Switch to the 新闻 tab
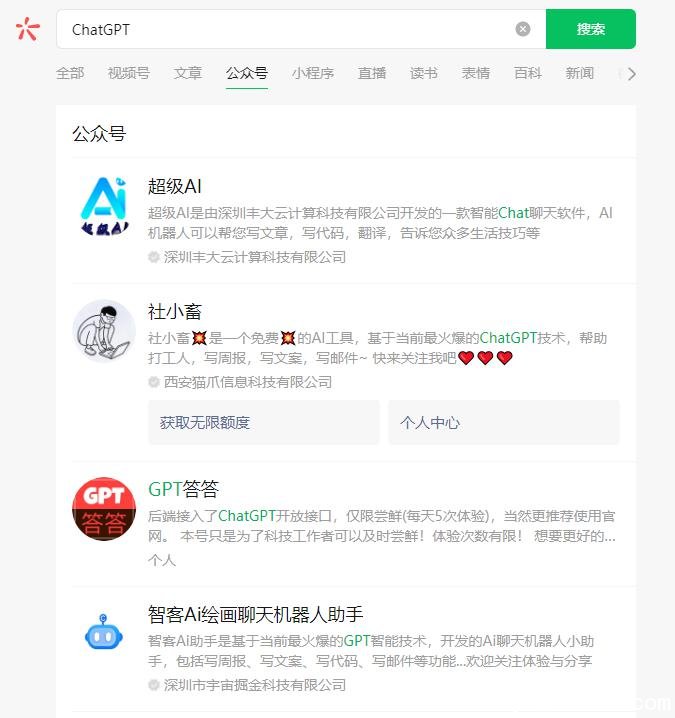 [x=580, y=73]
